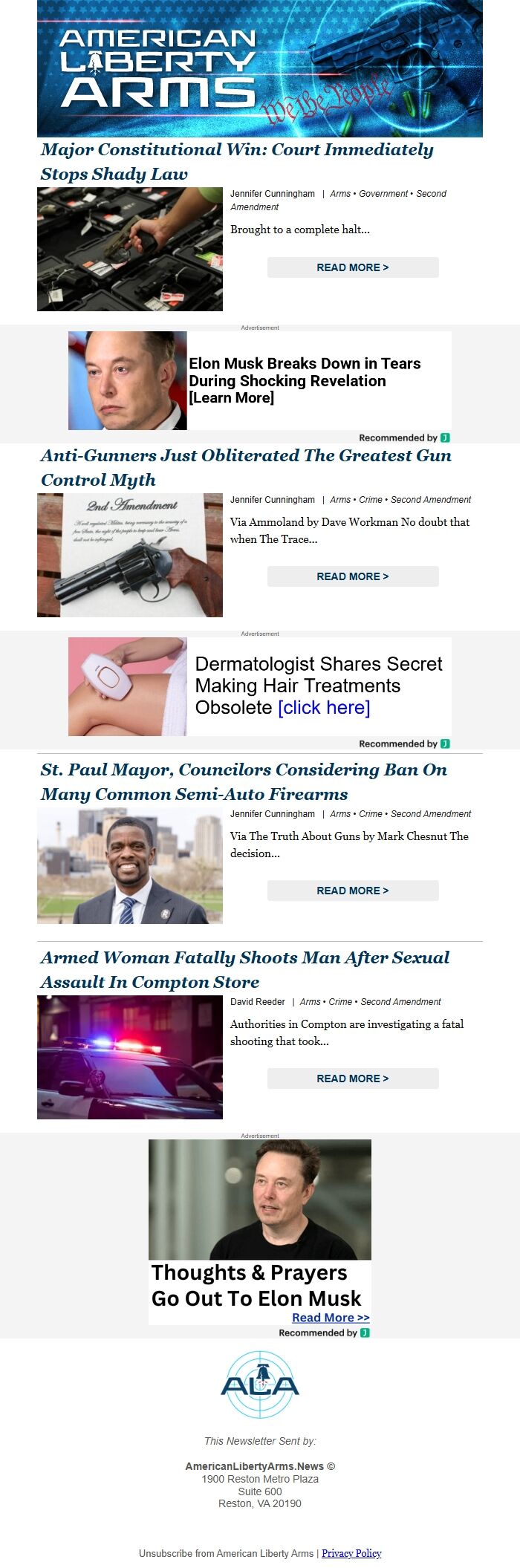Unsubscribe from American Liberty Arms
Screen dimensions: 520x1568
(x=226, y=1553)
